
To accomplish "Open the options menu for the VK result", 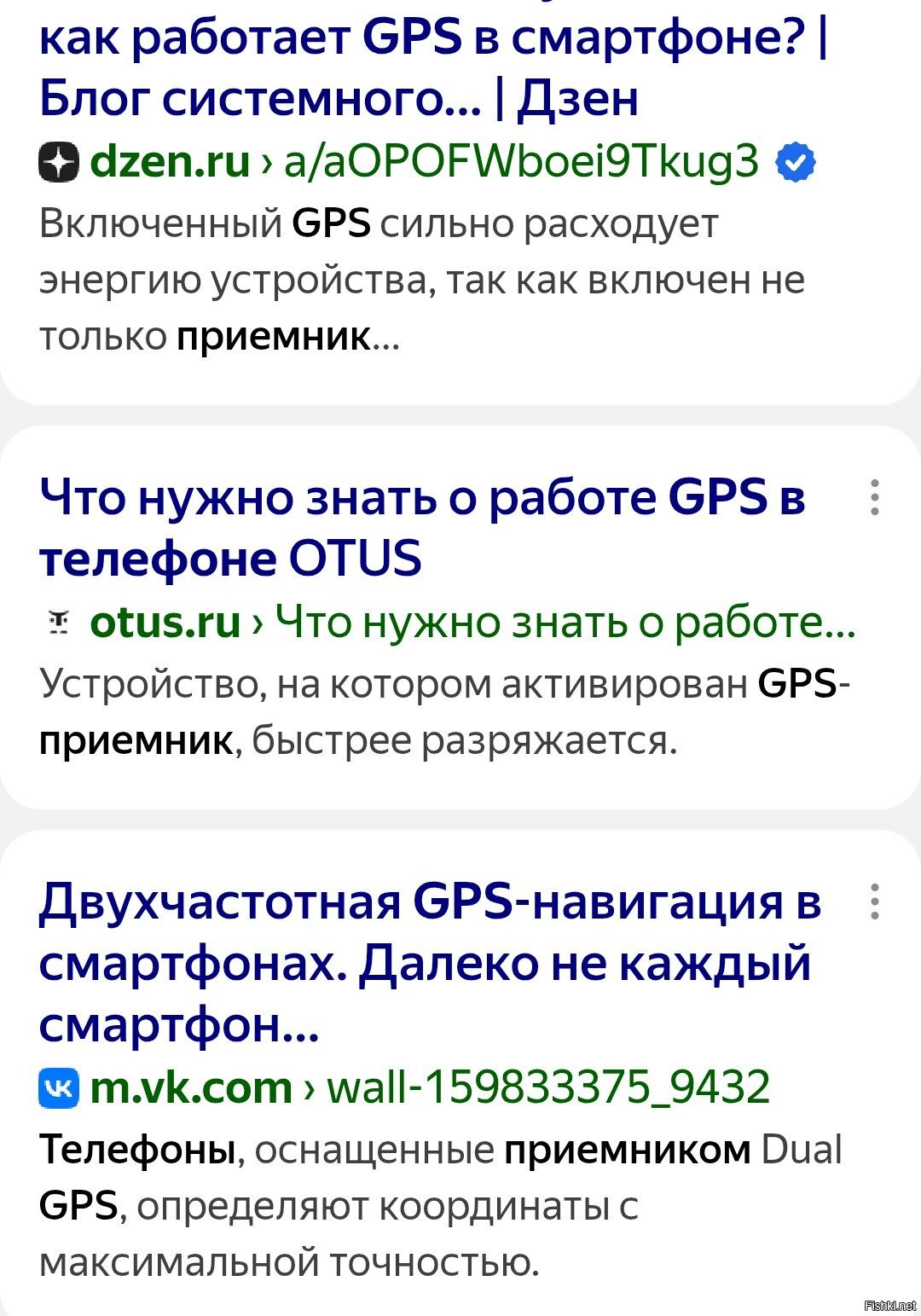I will pyautogui.click(x=874, y=901).
